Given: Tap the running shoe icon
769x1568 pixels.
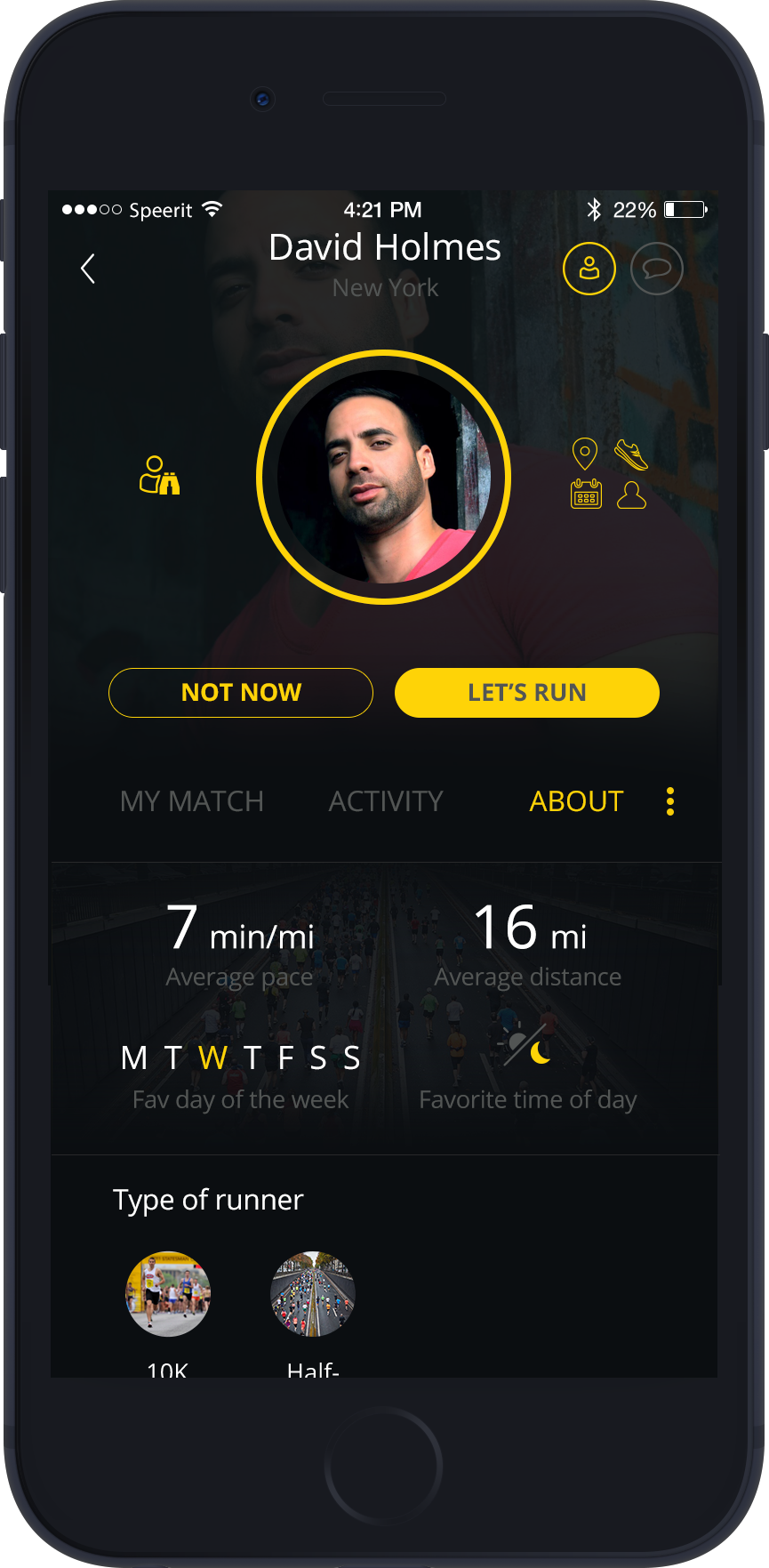Looking at the screenshot, I should coord(631,454).
